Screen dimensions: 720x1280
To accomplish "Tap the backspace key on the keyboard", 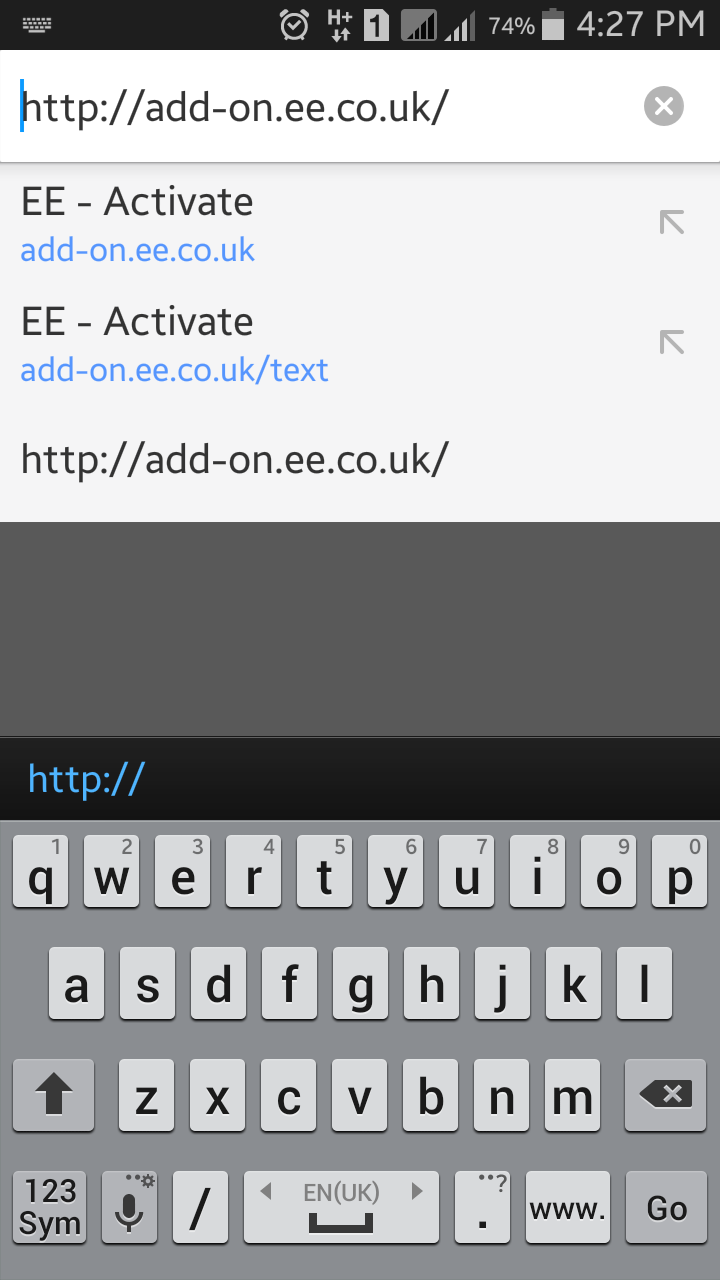I will click(665, 1095).
